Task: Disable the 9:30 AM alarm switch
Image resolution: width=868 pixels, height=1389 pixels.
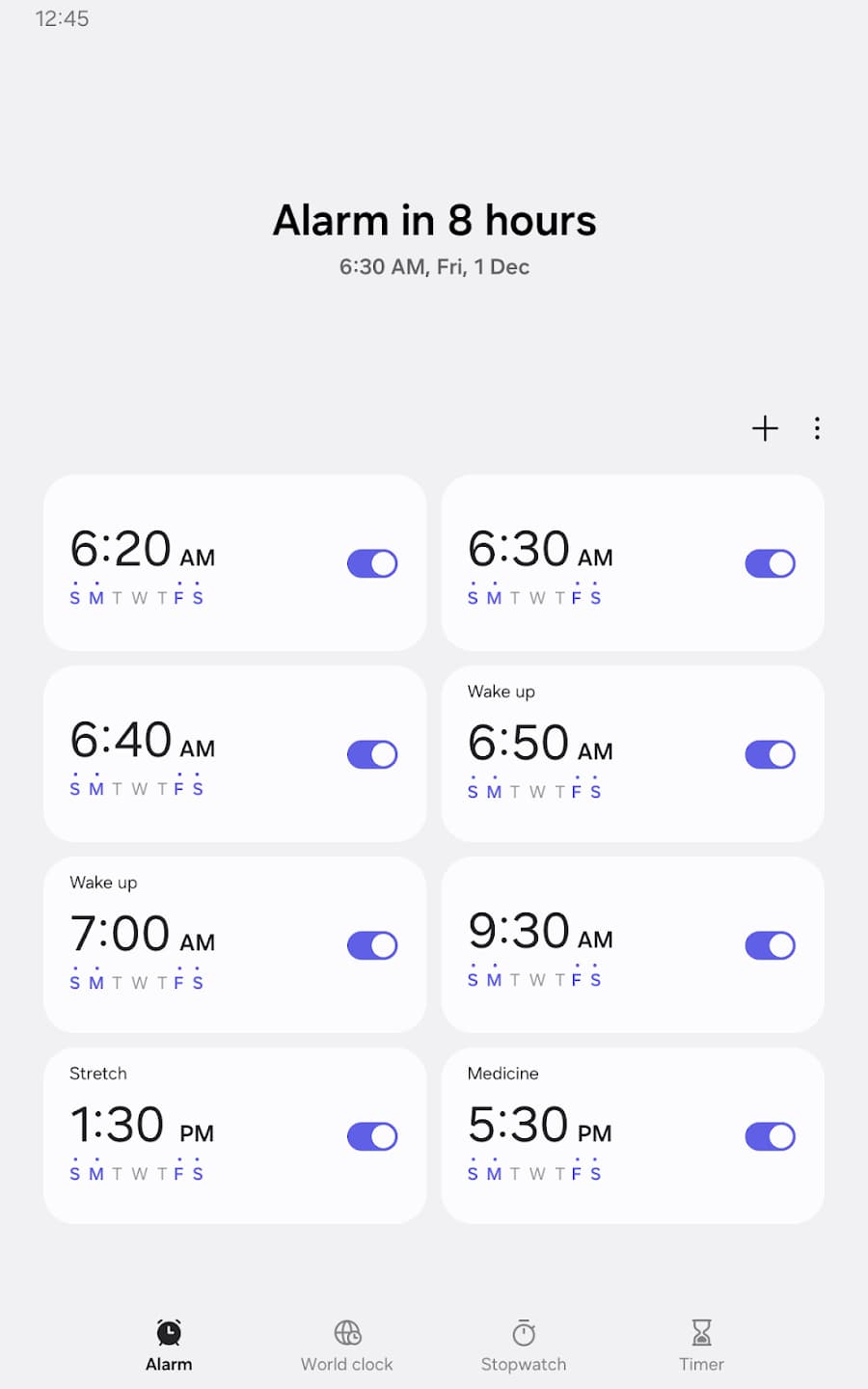Action: (x=769, y=945)
